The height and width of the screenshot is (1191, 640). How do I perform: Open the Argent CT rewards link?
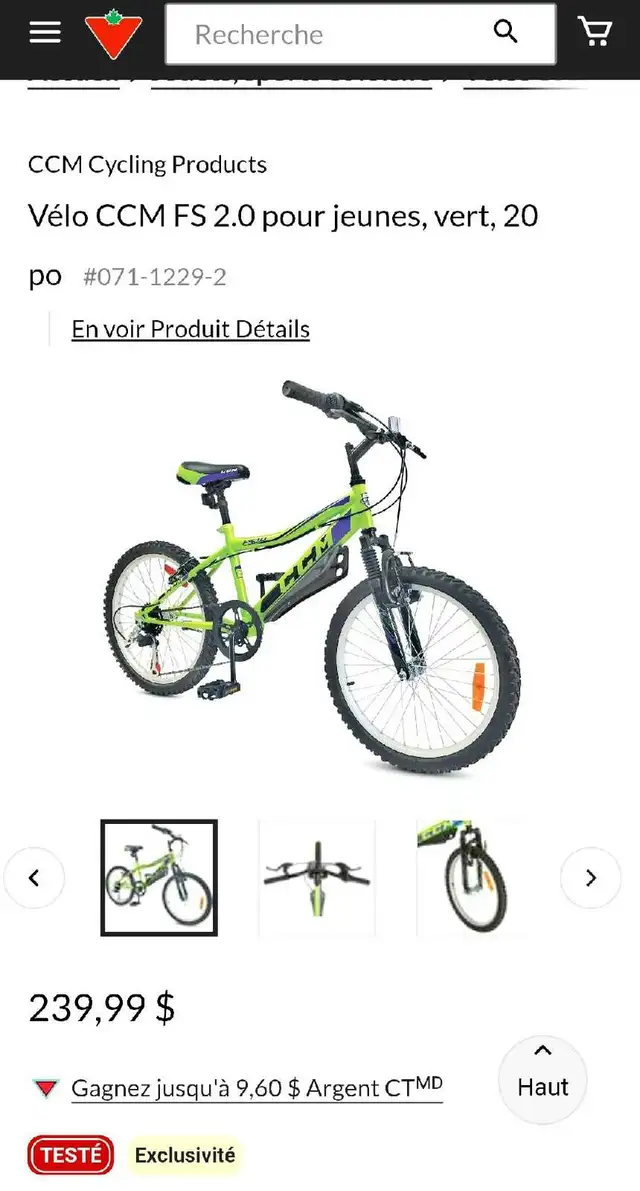coord(256,1088)
